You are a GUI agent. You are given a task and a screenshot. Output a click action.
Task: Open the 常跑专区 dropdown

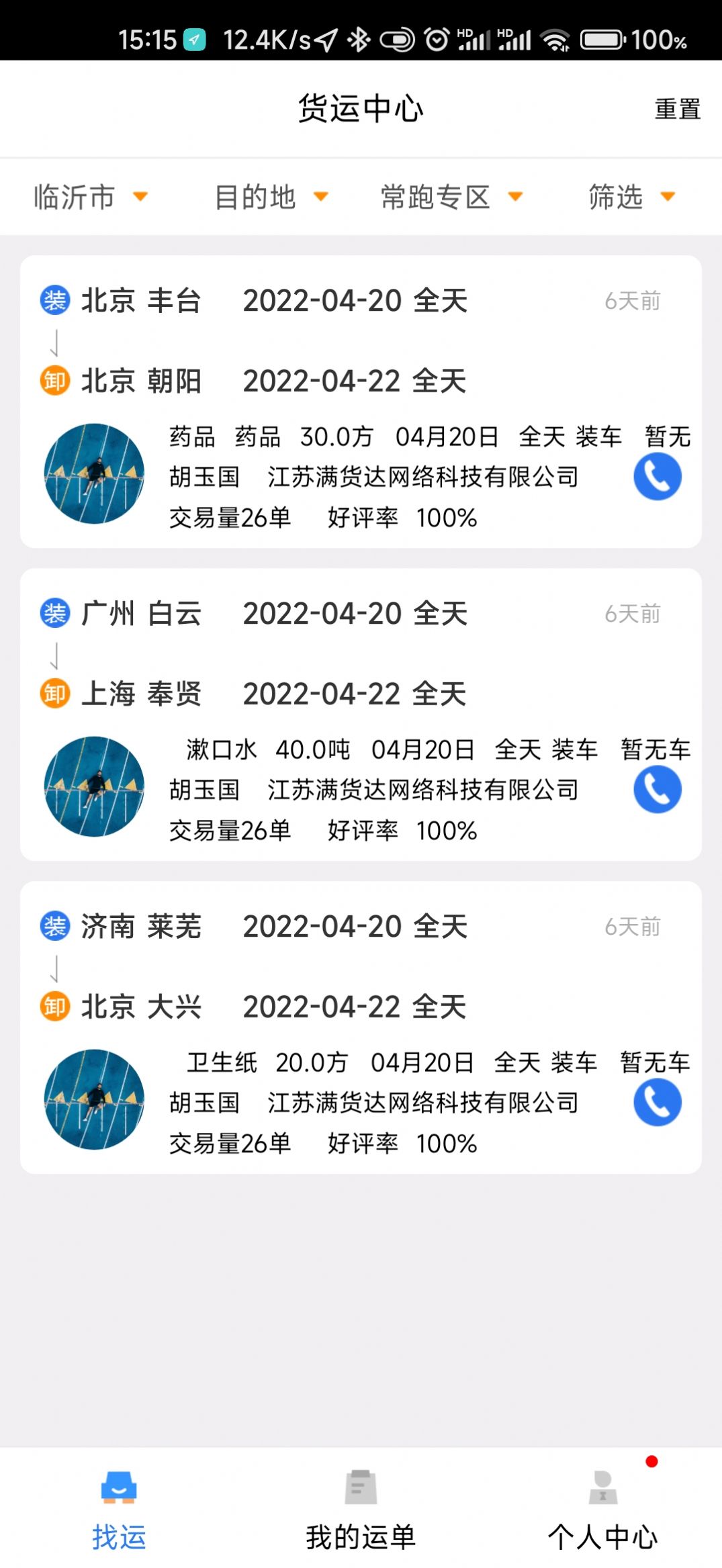[x=450, y=197]
